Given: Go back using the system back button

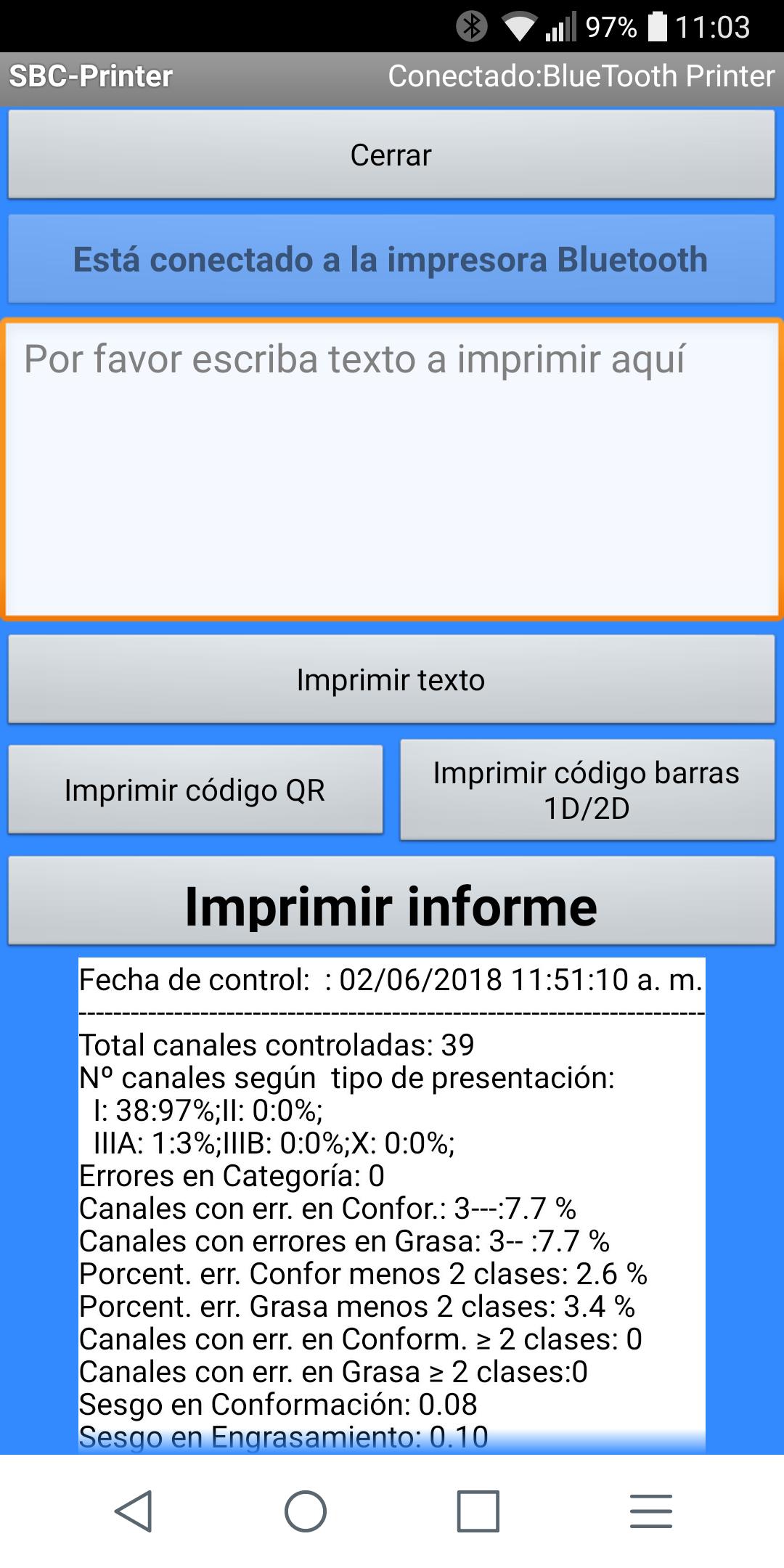Looking at the screenshot, I should coord(134,1511).
